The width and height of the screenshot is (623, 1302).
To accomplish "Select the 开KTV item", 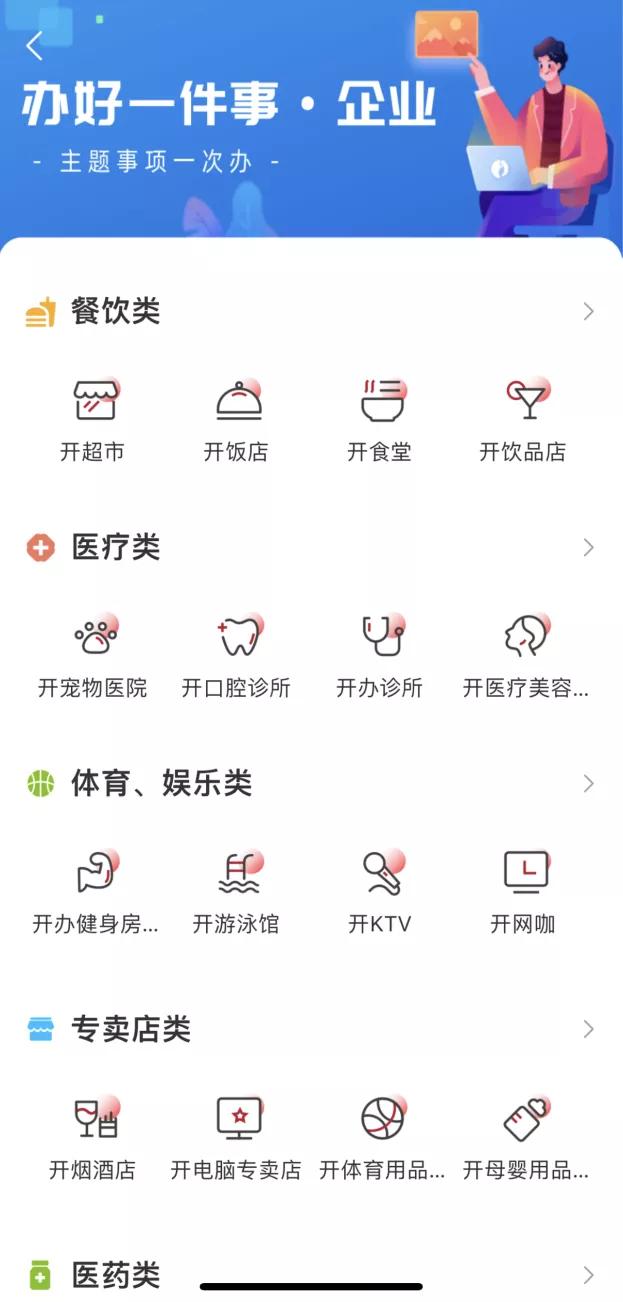I will tap(380, 890).
